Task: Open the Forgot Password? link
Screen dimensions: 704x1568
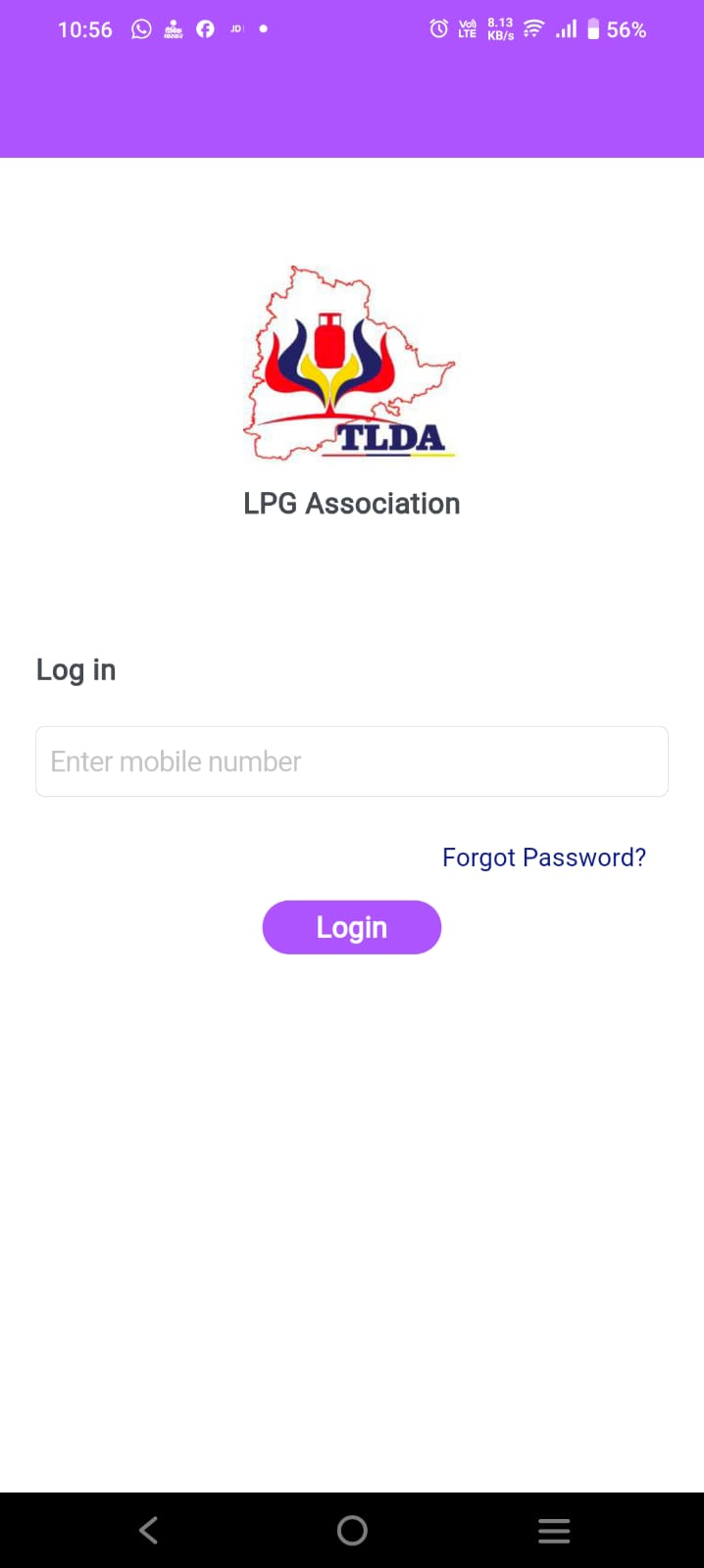Action: [x=543, y=857]
